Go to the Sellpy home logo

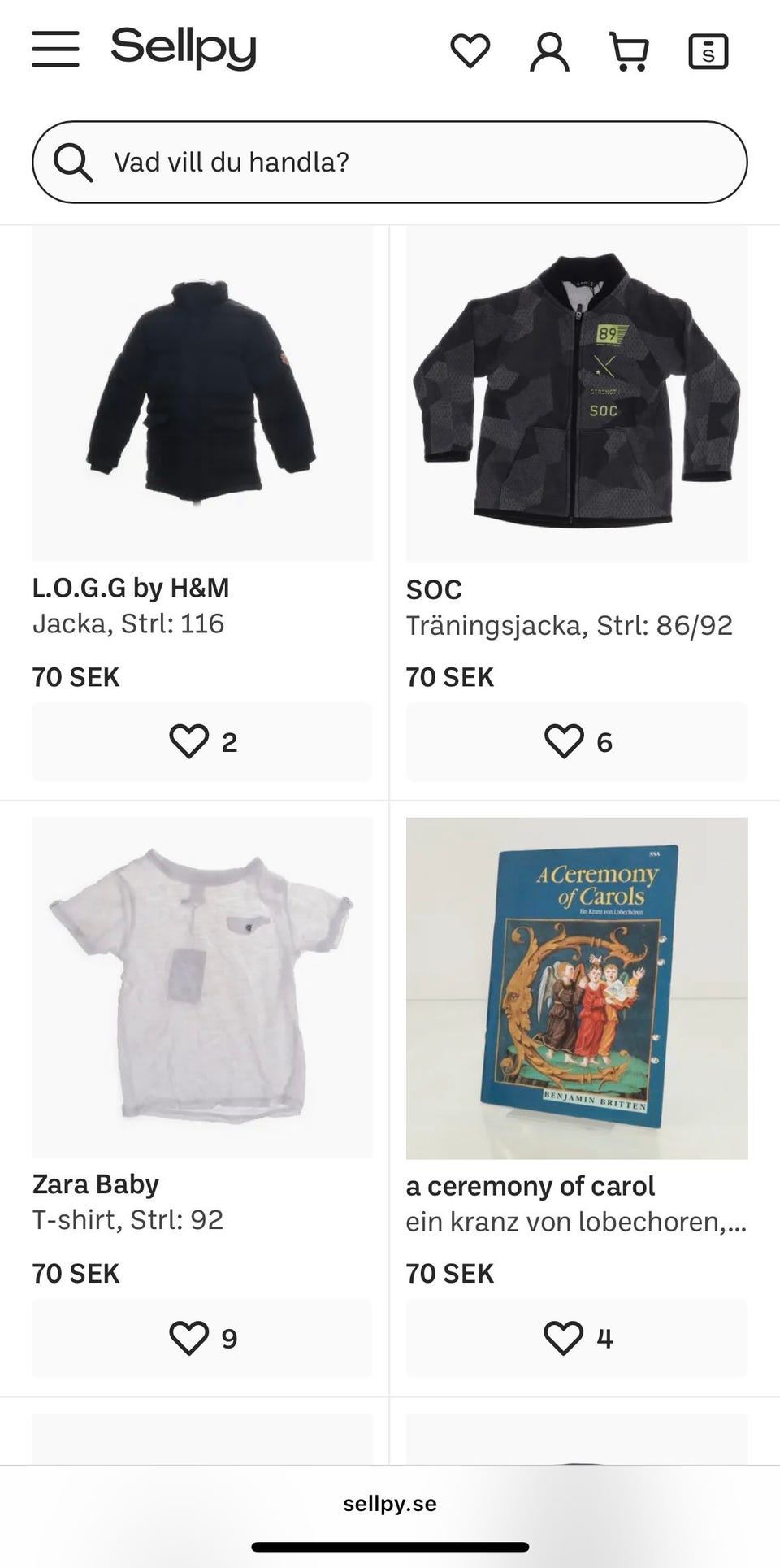[x=184, y=49]
